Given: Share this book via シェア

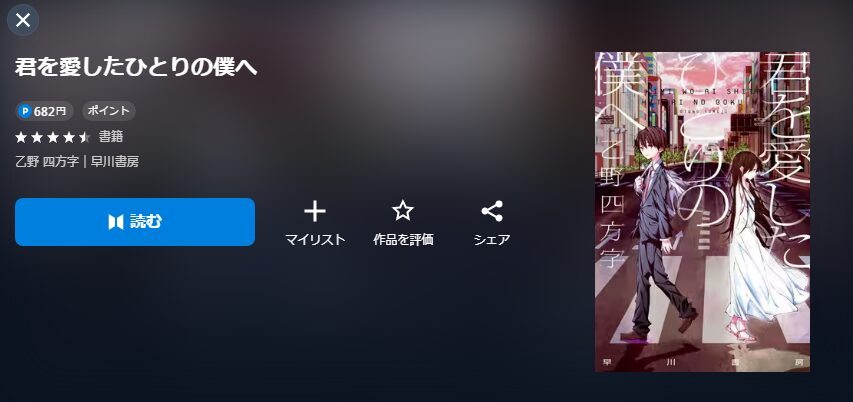Looking at the screenshot, I should click(492, 224).
